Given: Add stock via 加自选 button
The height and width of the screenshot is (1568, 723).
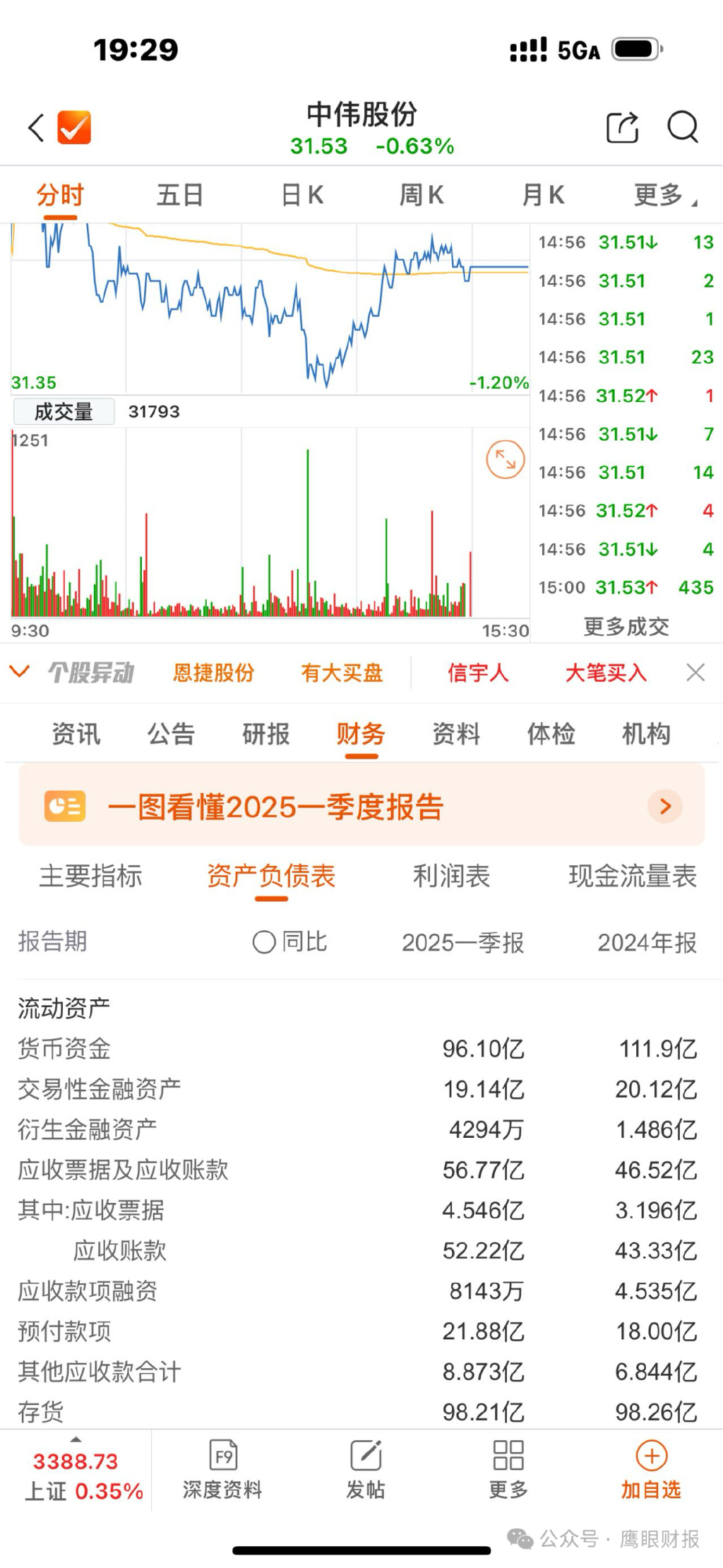Looking at the screenshot, I should (651, 1470).
